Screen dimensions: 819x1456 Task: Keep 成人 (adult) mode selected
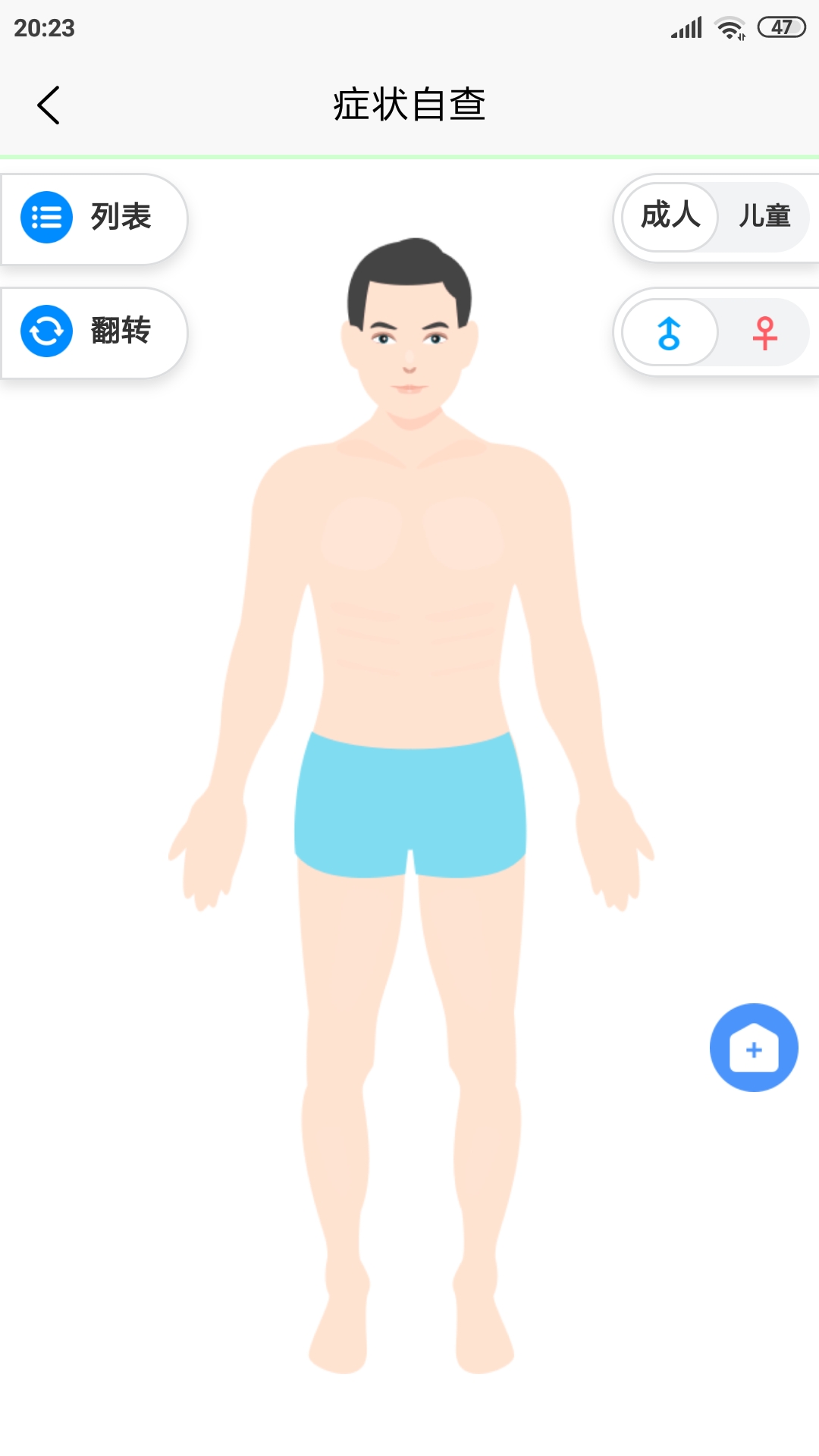pyautogui.click(x=670, y=218)
